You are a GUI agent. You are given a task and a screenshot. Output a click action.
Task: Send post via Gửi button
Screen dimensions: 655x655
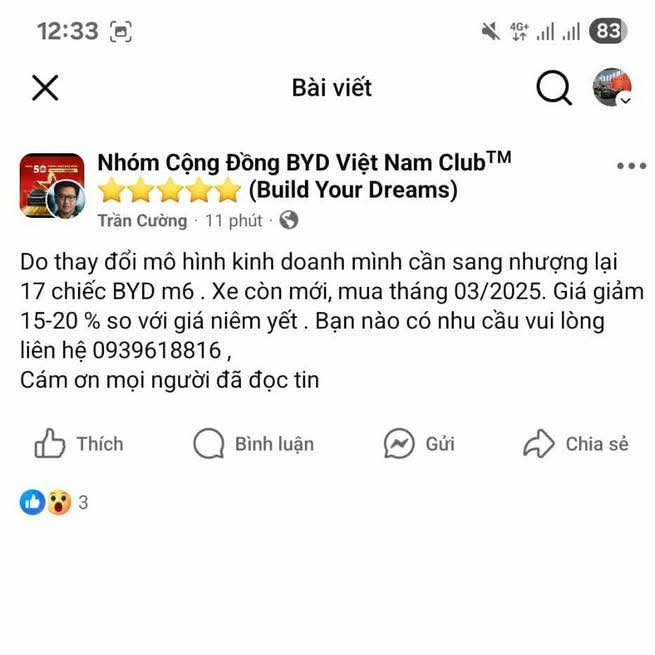pyautogui.click(x=419, y=444)
